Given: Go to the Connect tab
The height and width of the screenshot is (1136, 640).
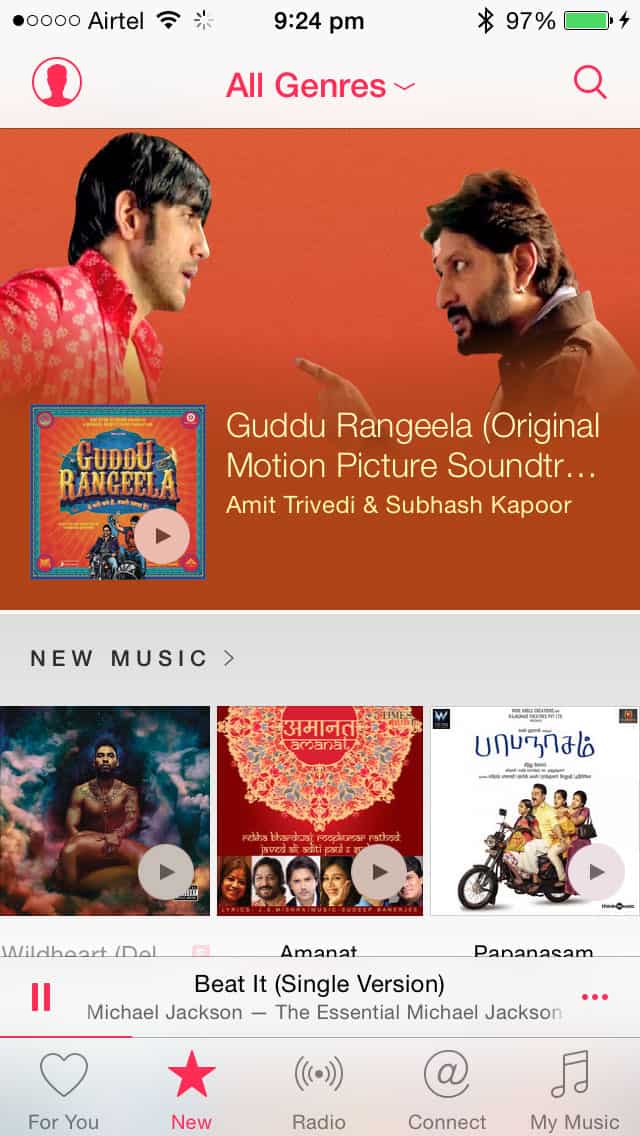Looking at the screenshot, I should [x=447, y=1090].
